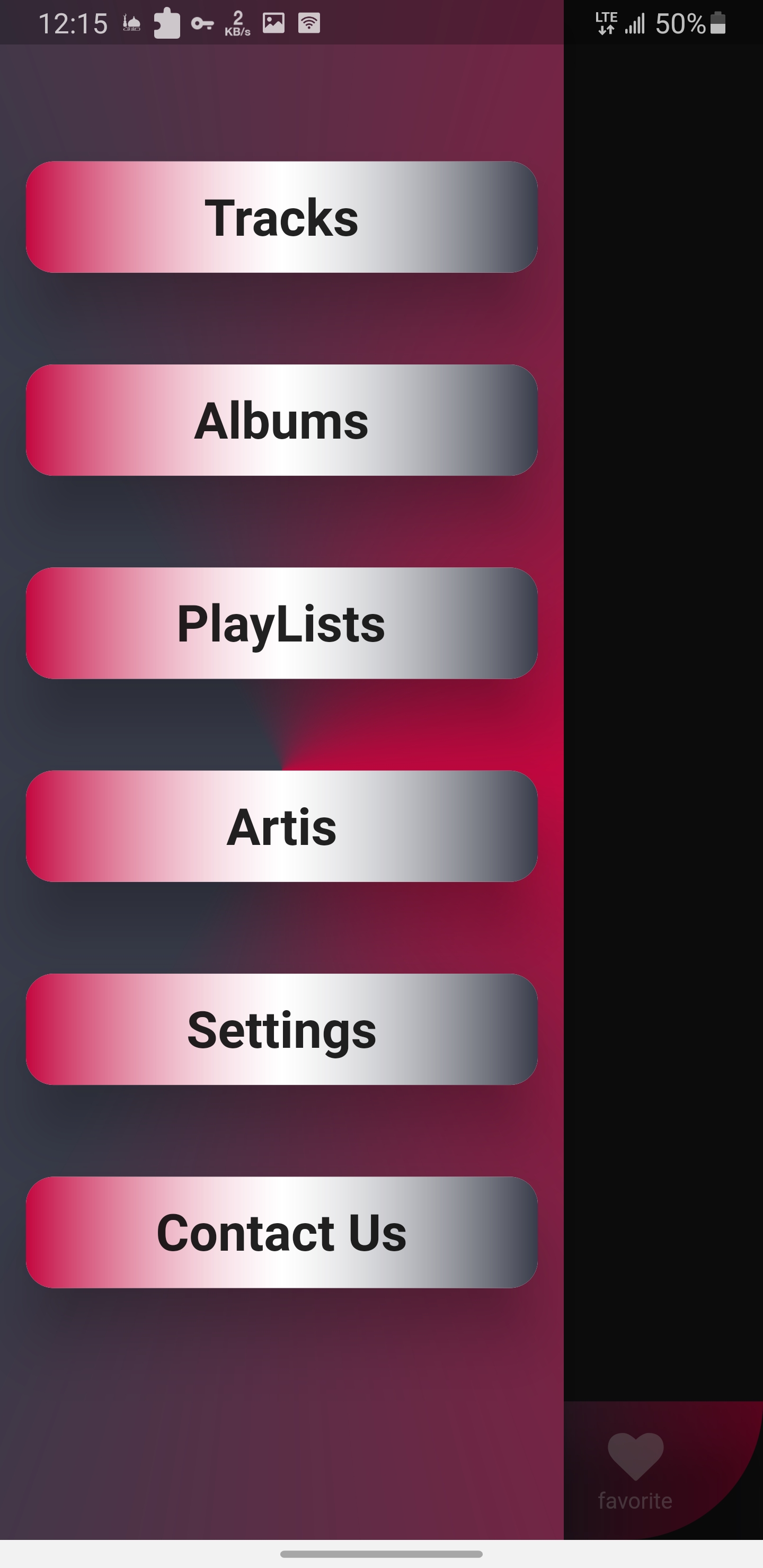Tap the puzzle piece status bar icon

tap(166, 23)
